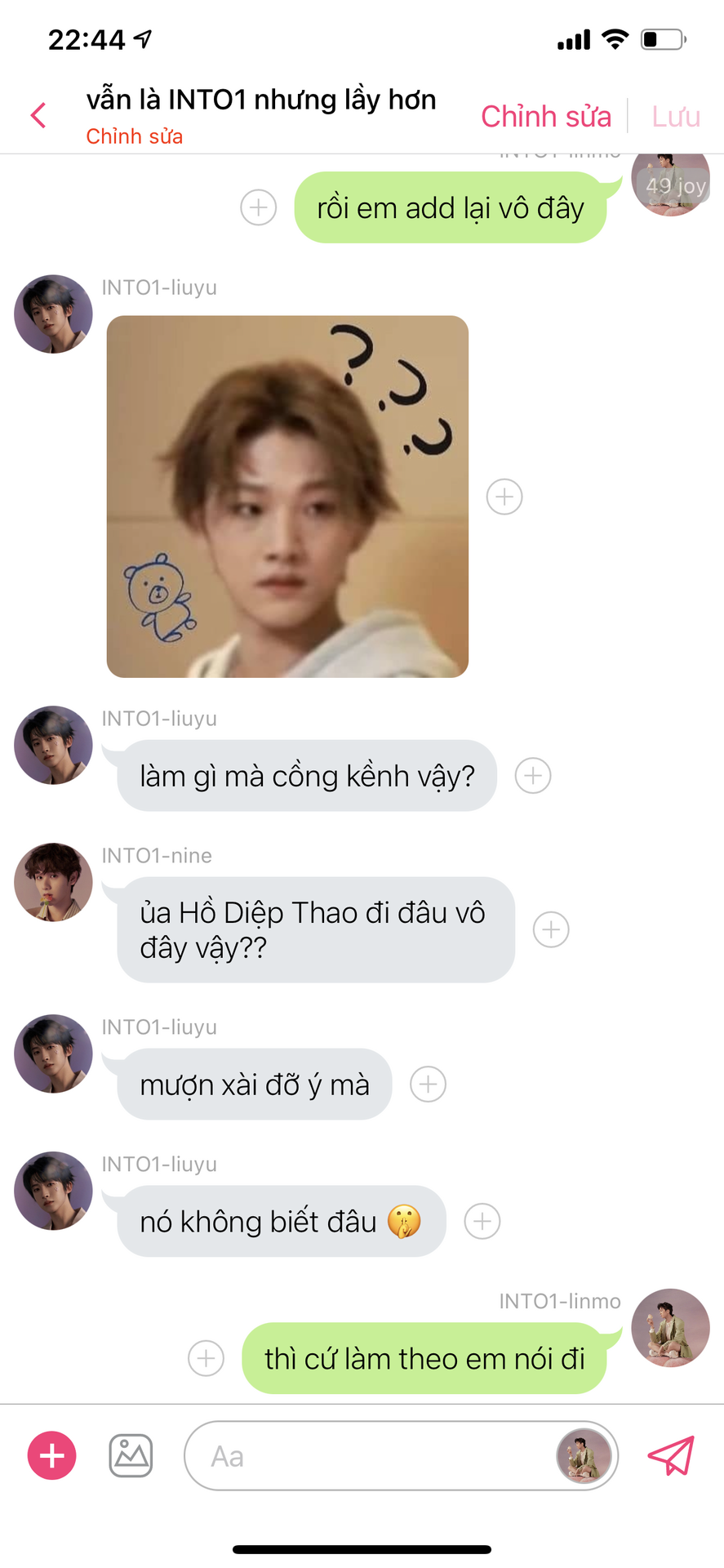
Task: Tap Chỉnh sửa button in the header
Action: click(546, 116)
